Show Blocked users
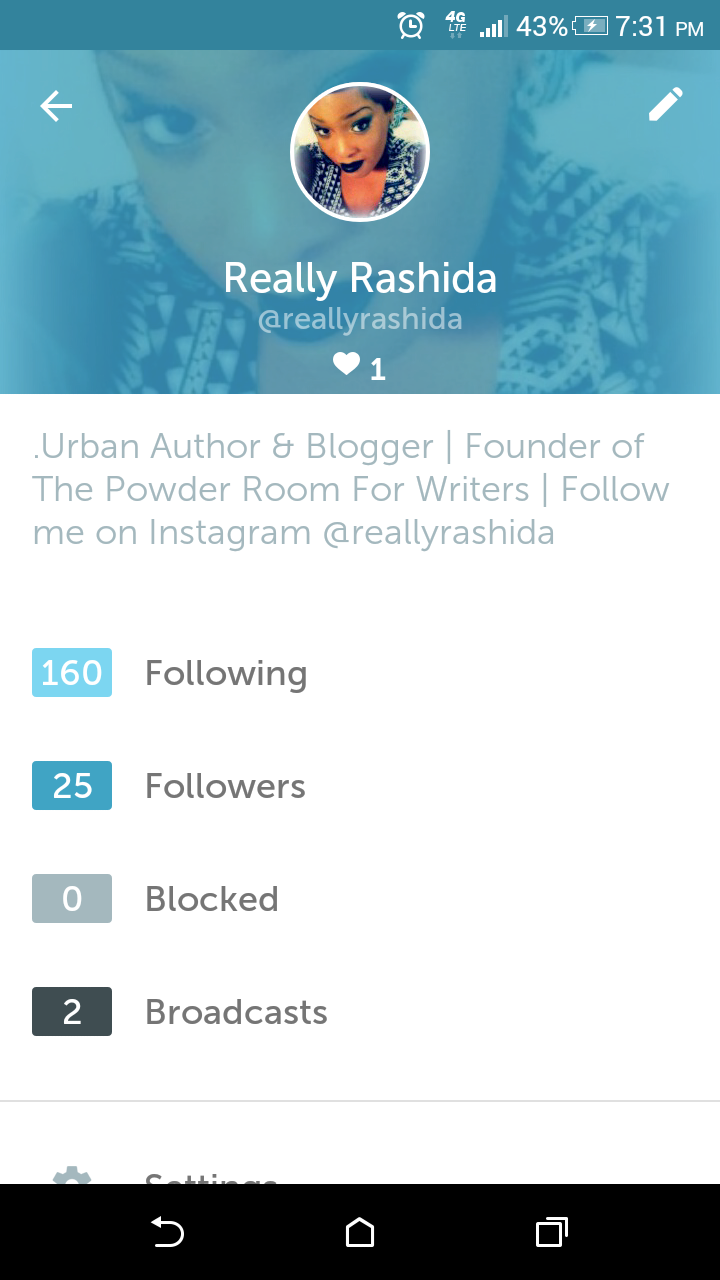 tap(211, 899)
